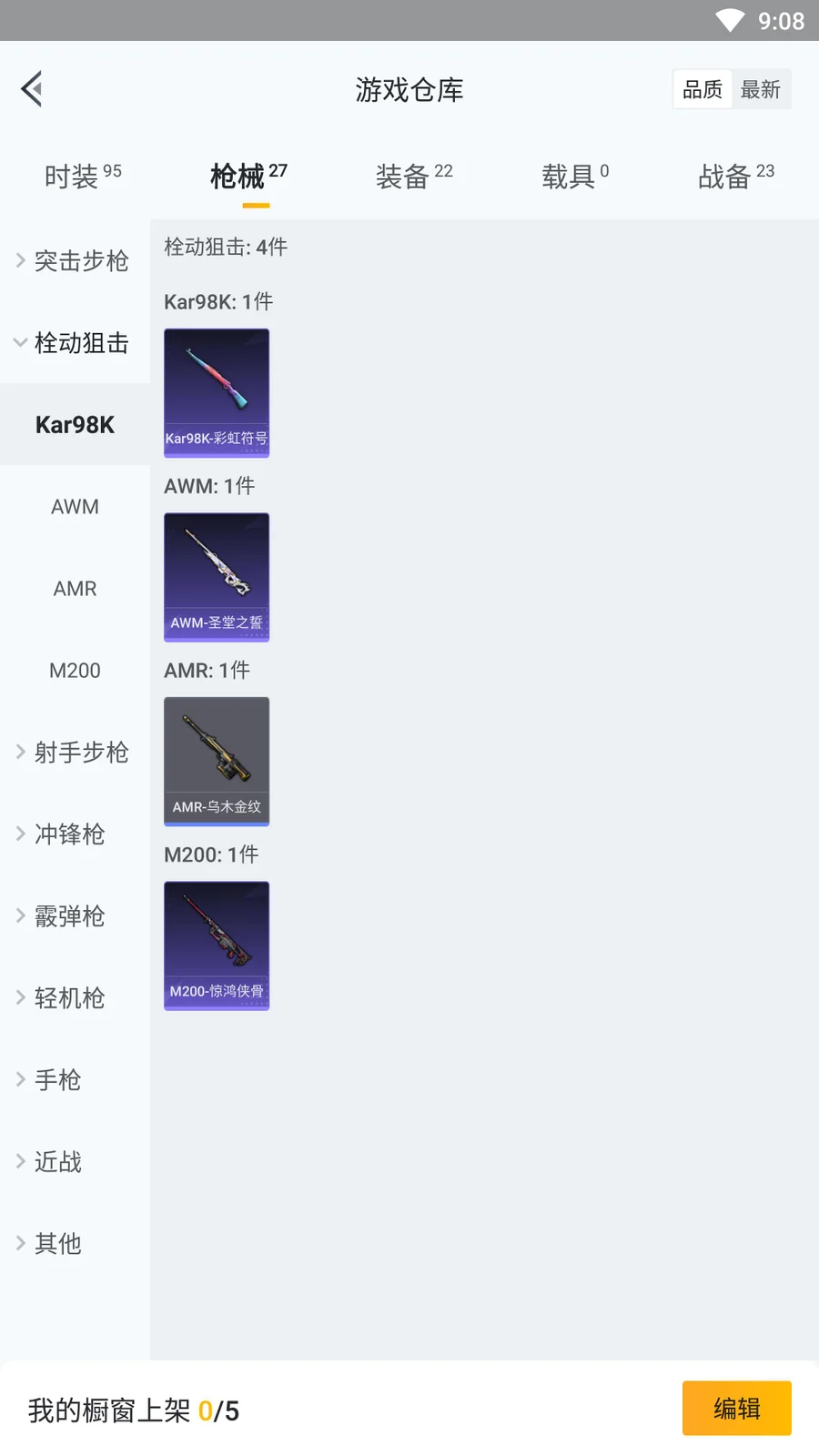
Task: Go back using the top-left arrow
Action: (x=33, y=89)
